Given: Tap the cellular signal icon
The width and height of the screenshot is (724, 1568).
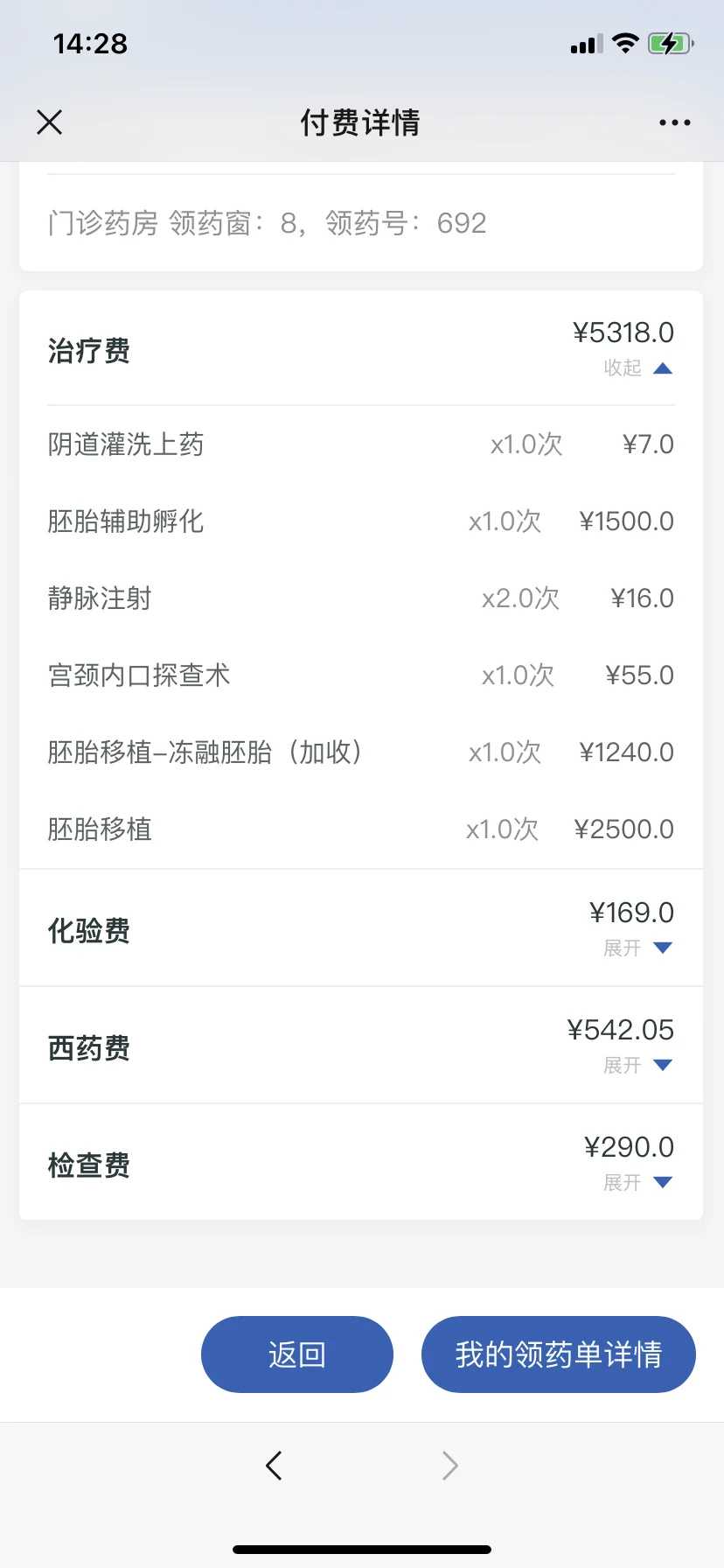Looking at the screenshot, I should click(584, 43).
